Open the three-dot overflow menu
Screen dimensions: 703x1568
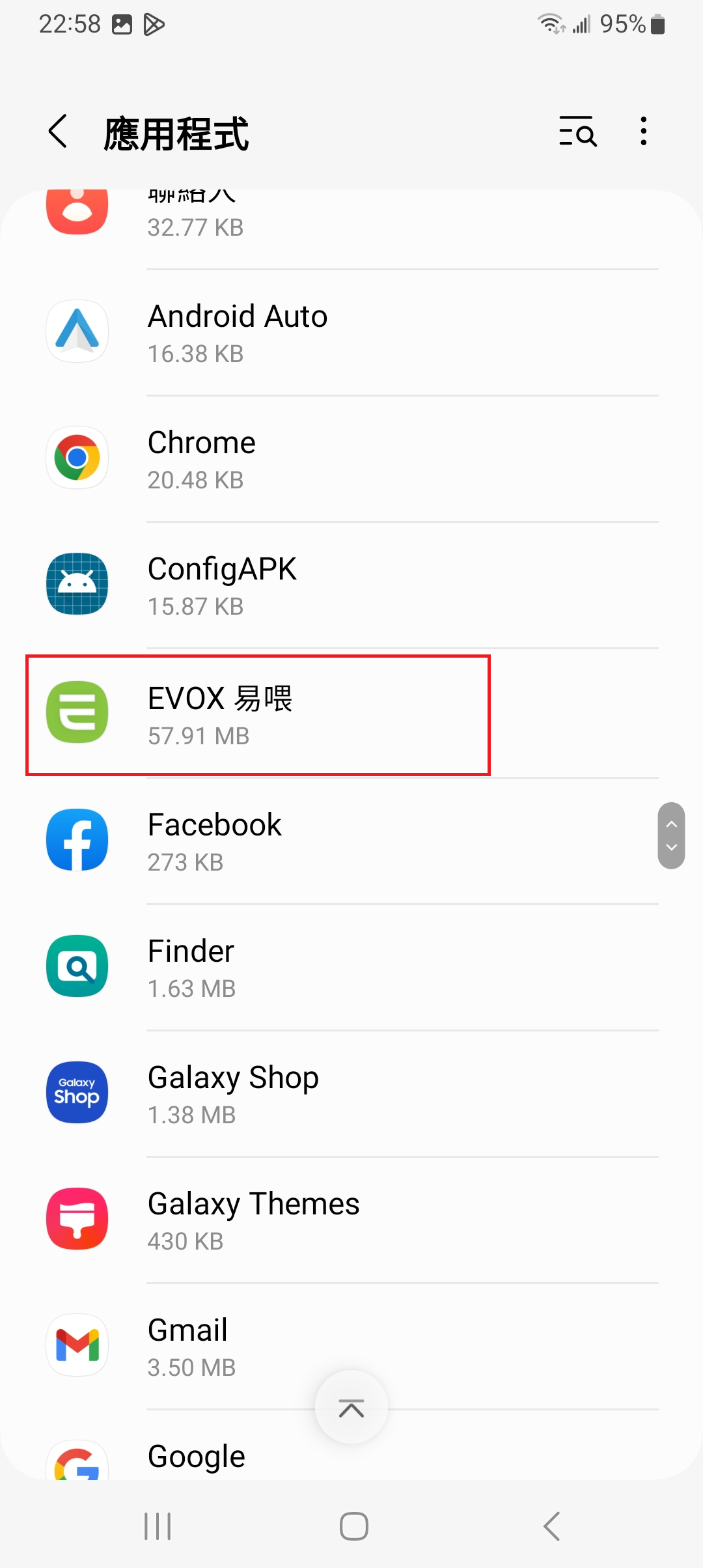click(643, 132)
